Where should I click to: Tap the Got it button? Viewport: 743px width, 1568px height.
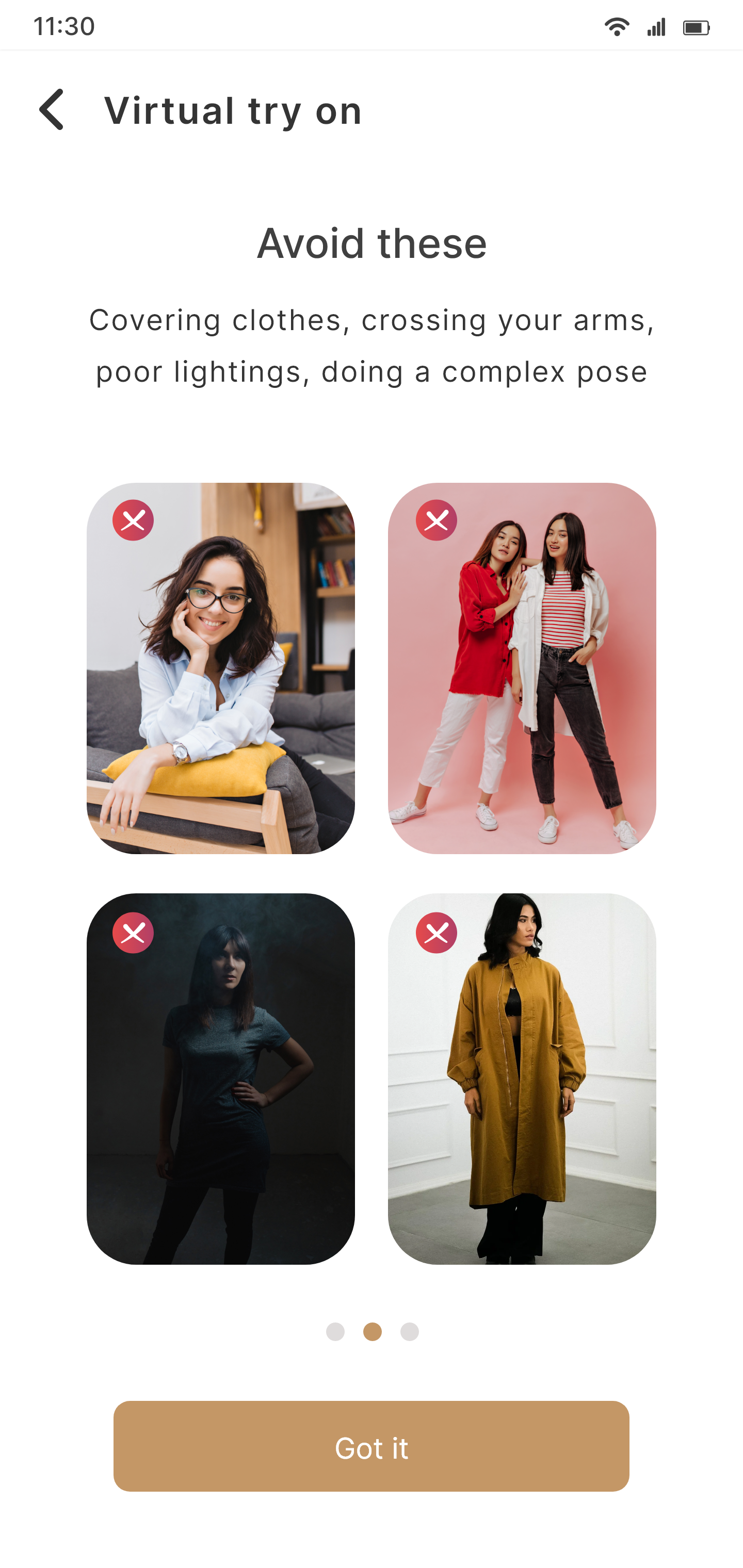pyautogui.click(x=371, y=1446)
